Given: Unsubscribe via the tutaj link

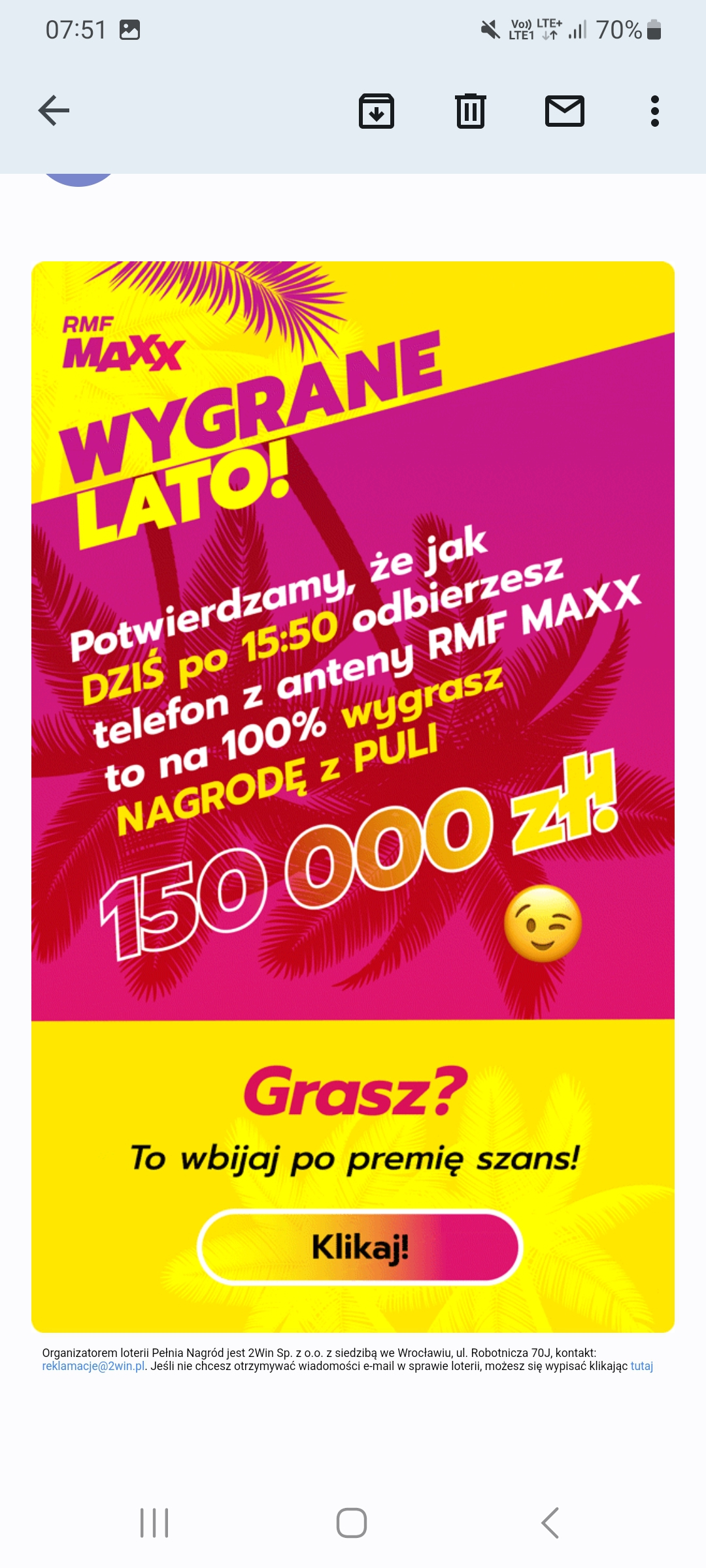Looking at the screenshot, I should (x=641, y=1366).
